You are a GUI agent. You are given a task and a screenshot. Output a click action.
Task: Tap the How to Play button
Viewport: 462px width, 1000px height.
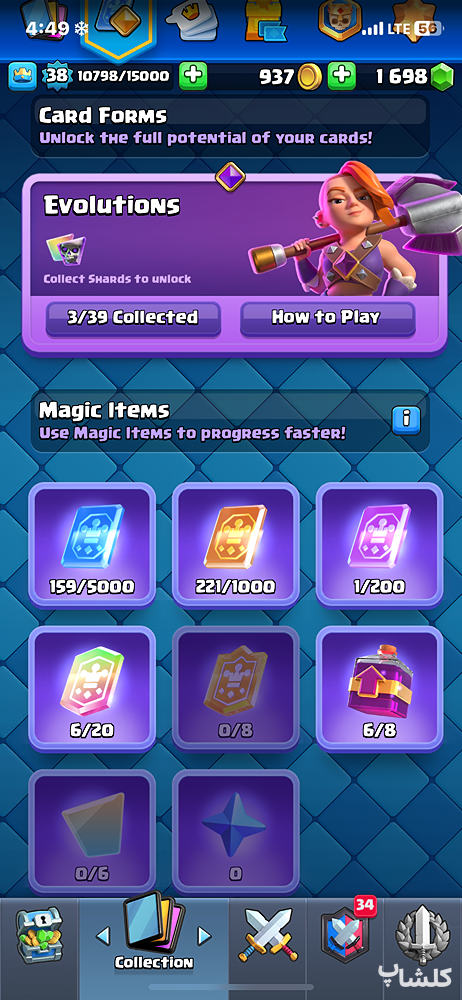(327, 318)
